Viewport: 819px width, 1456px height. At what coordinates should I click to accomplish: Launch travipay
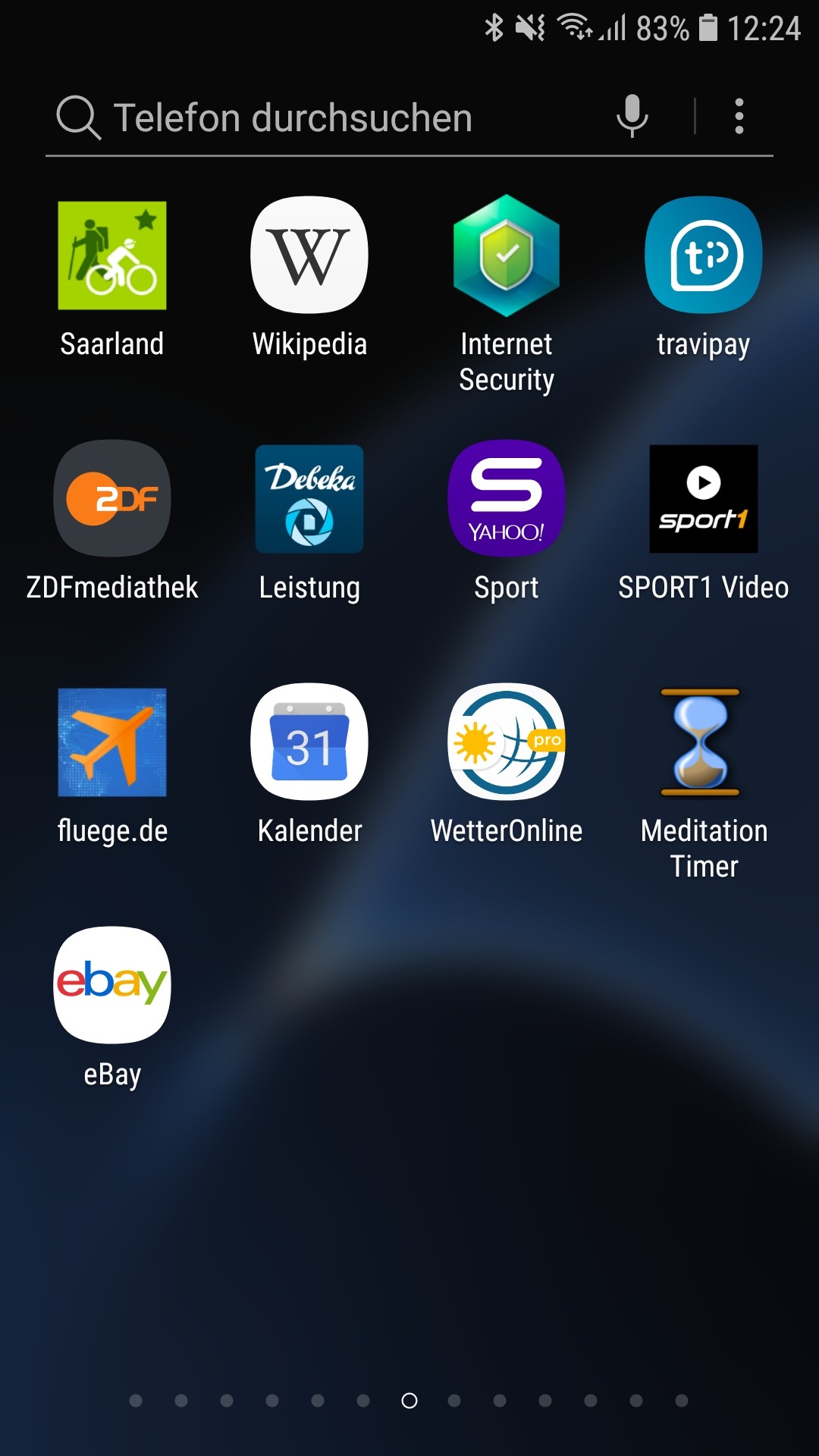(704, 256)
